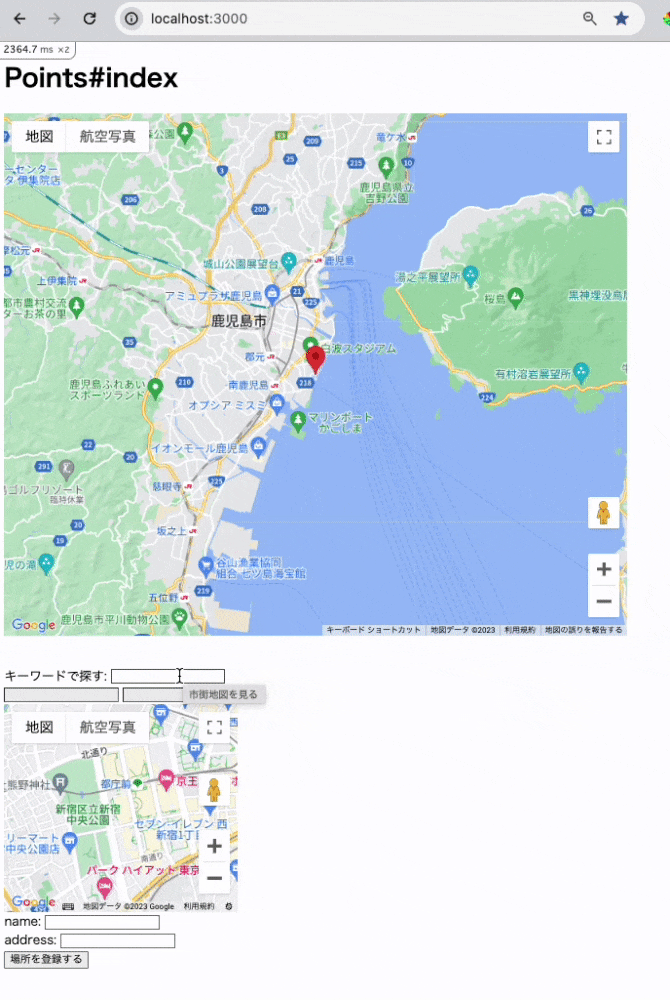This screenshot has height=1000, width=670.
Task: Zoom in on the large Kagoshima map
Action: [603, 570]
